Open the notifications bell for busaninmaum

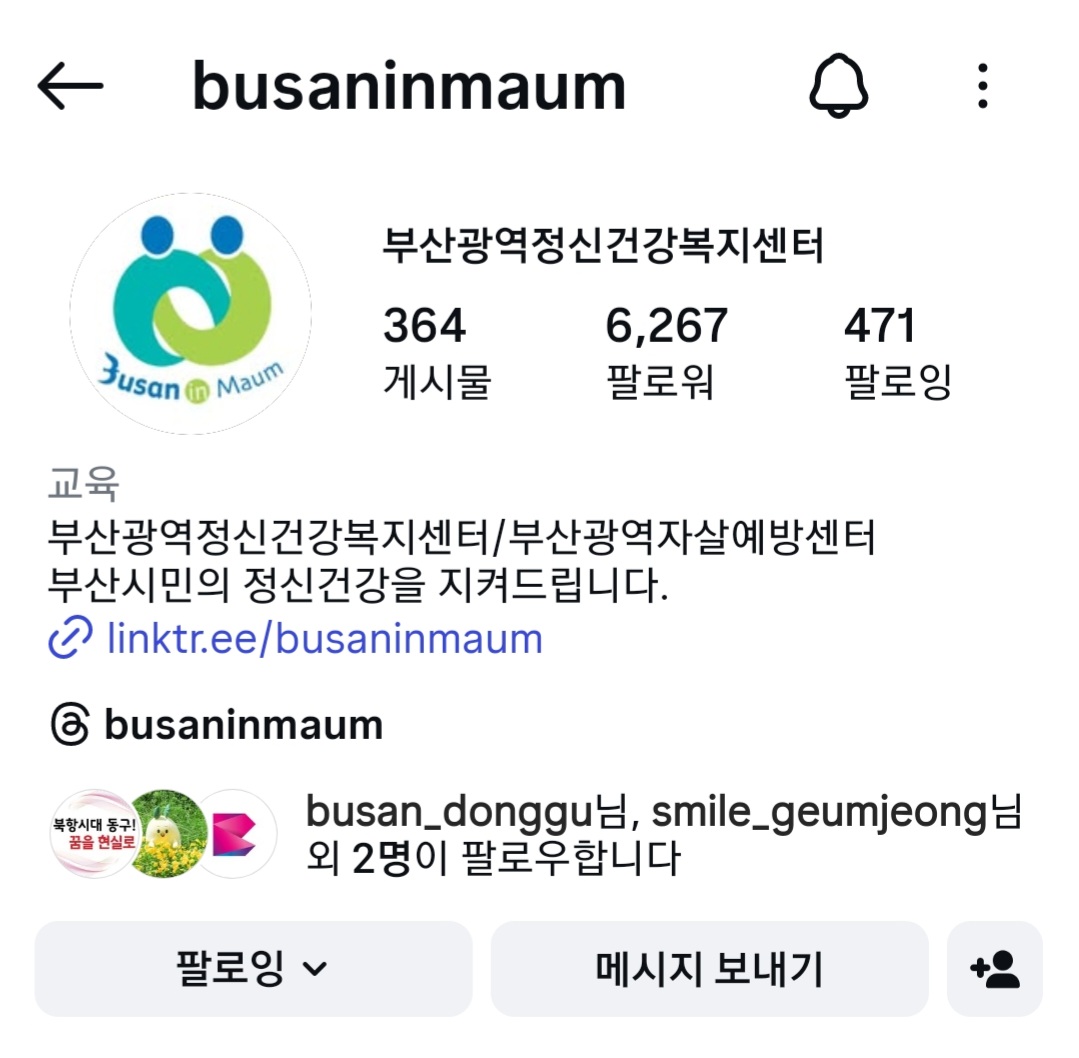(838, 87)
